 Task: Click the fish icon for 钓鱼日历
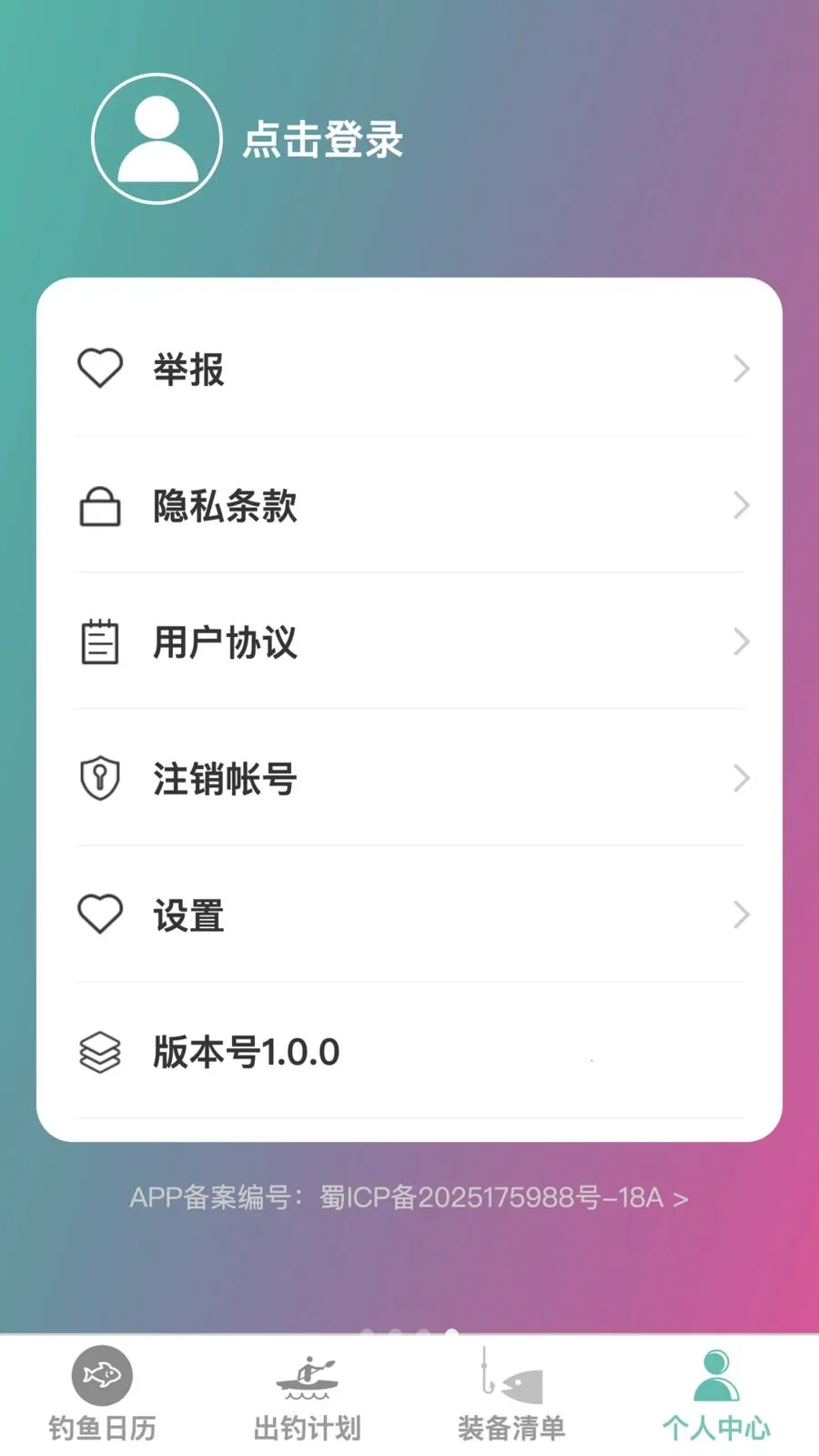[100, 1374]
